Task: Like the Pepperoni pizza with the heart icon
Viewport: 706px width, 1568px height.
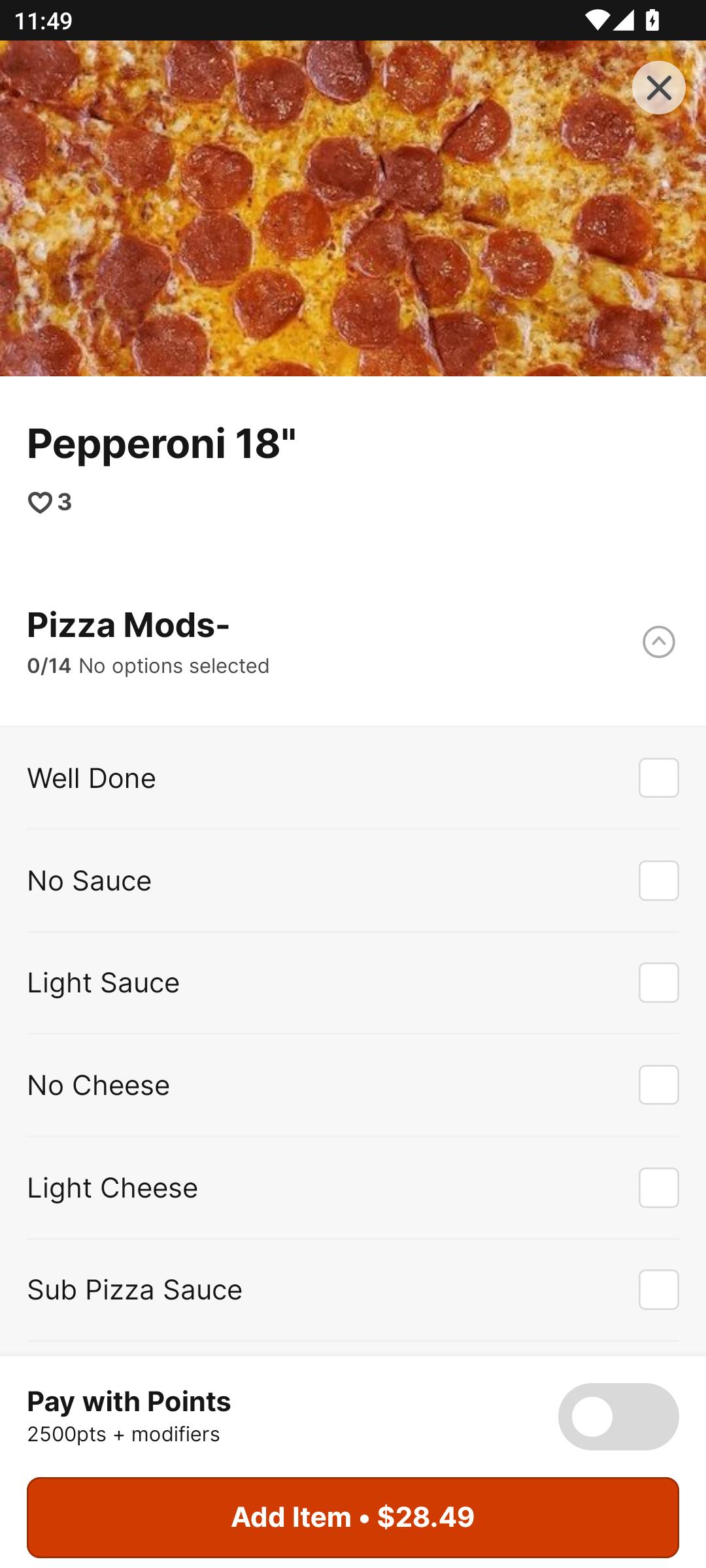Action: tap(40, 502)
